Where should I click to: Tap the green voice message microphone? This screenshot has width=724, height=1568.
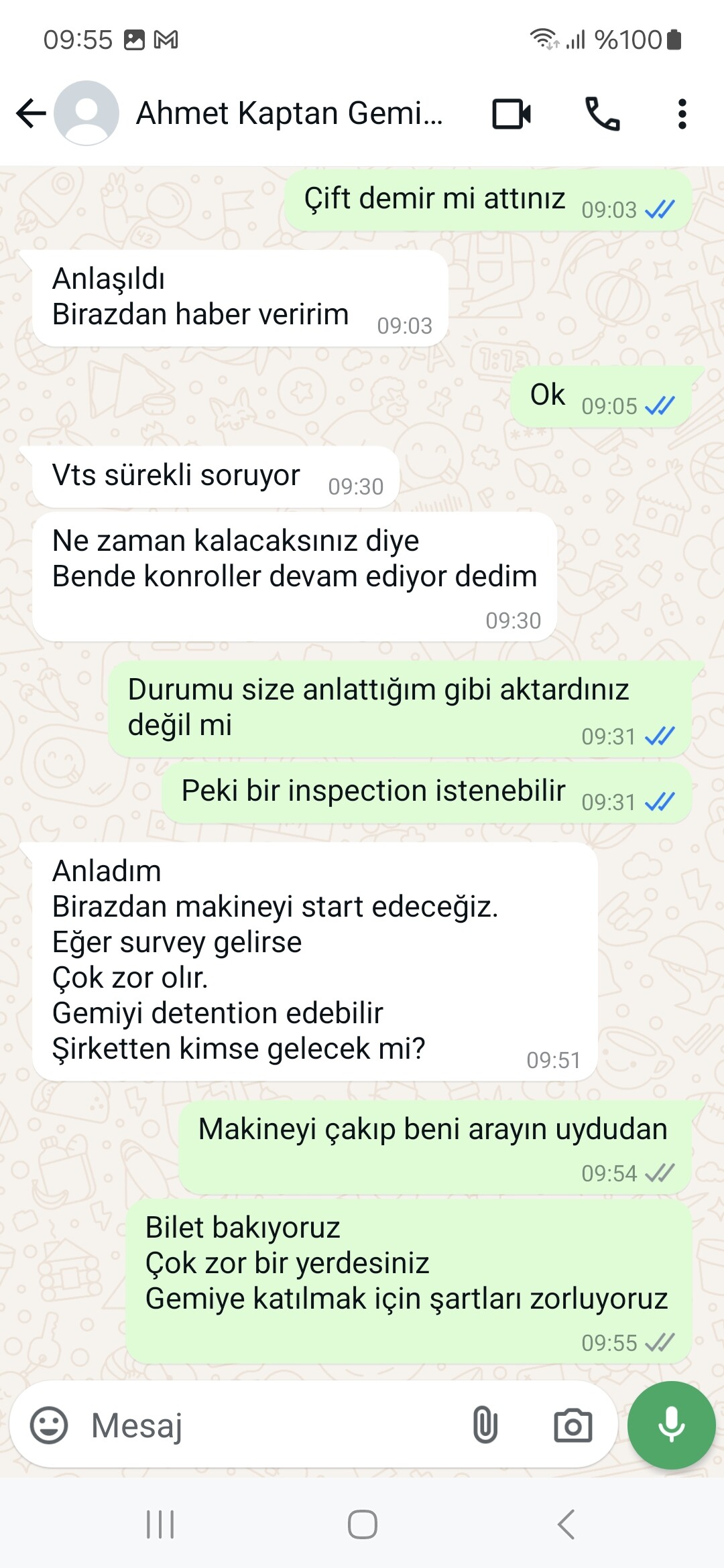[671, 1425]
